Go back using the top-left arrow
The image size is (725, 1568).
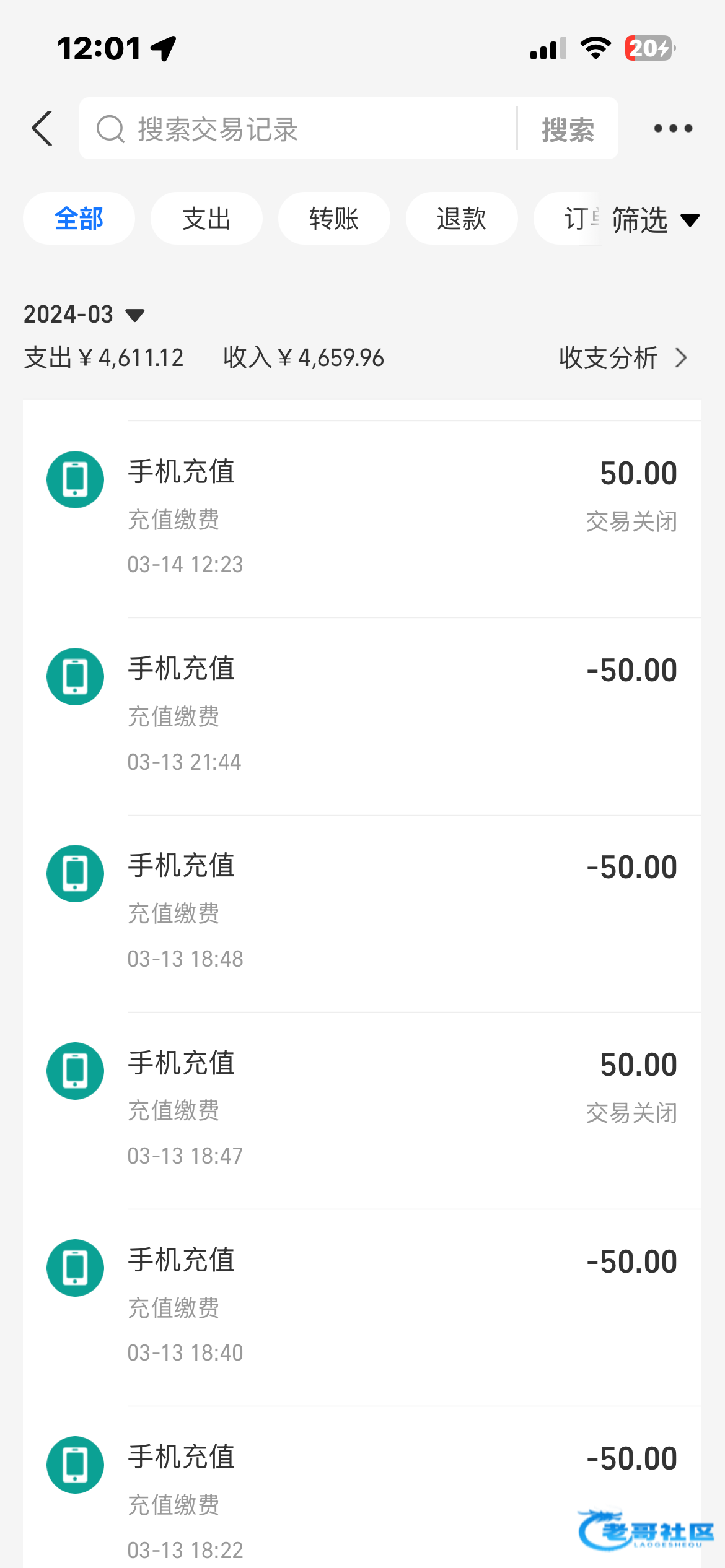[42, 129]
